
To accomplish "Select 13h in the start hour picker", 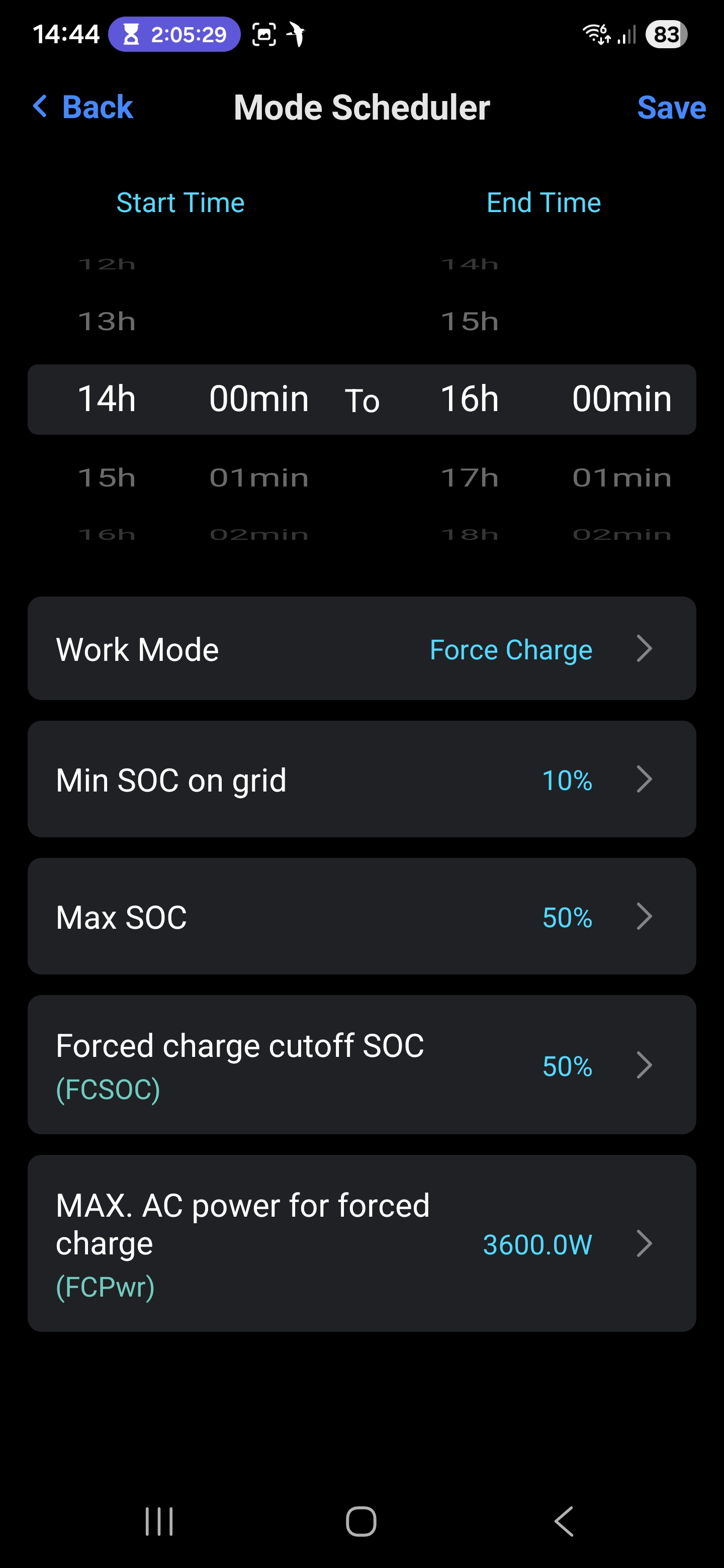I will point(107,322).
